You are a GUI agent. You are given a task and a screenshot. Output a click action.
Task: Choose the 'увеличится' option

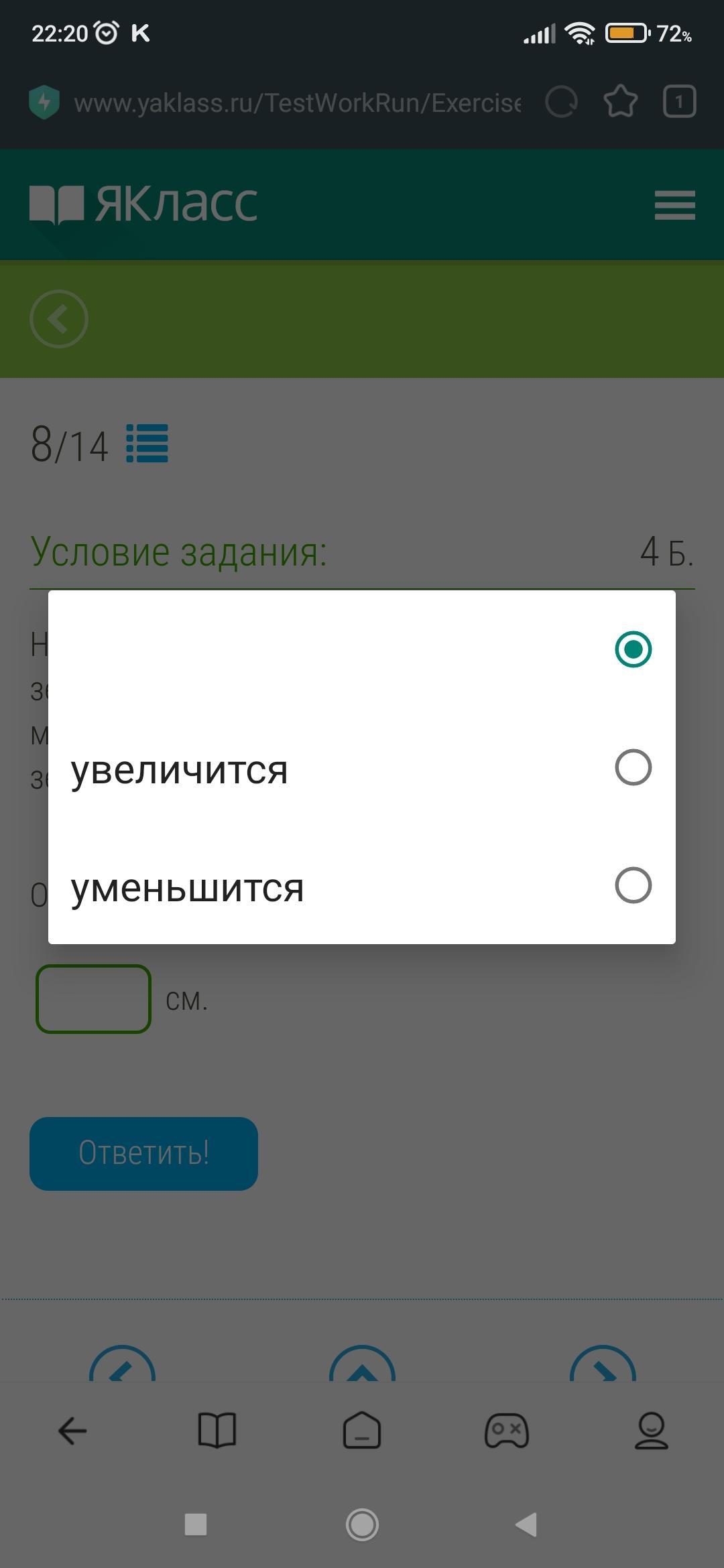click(x=362, y=768)
